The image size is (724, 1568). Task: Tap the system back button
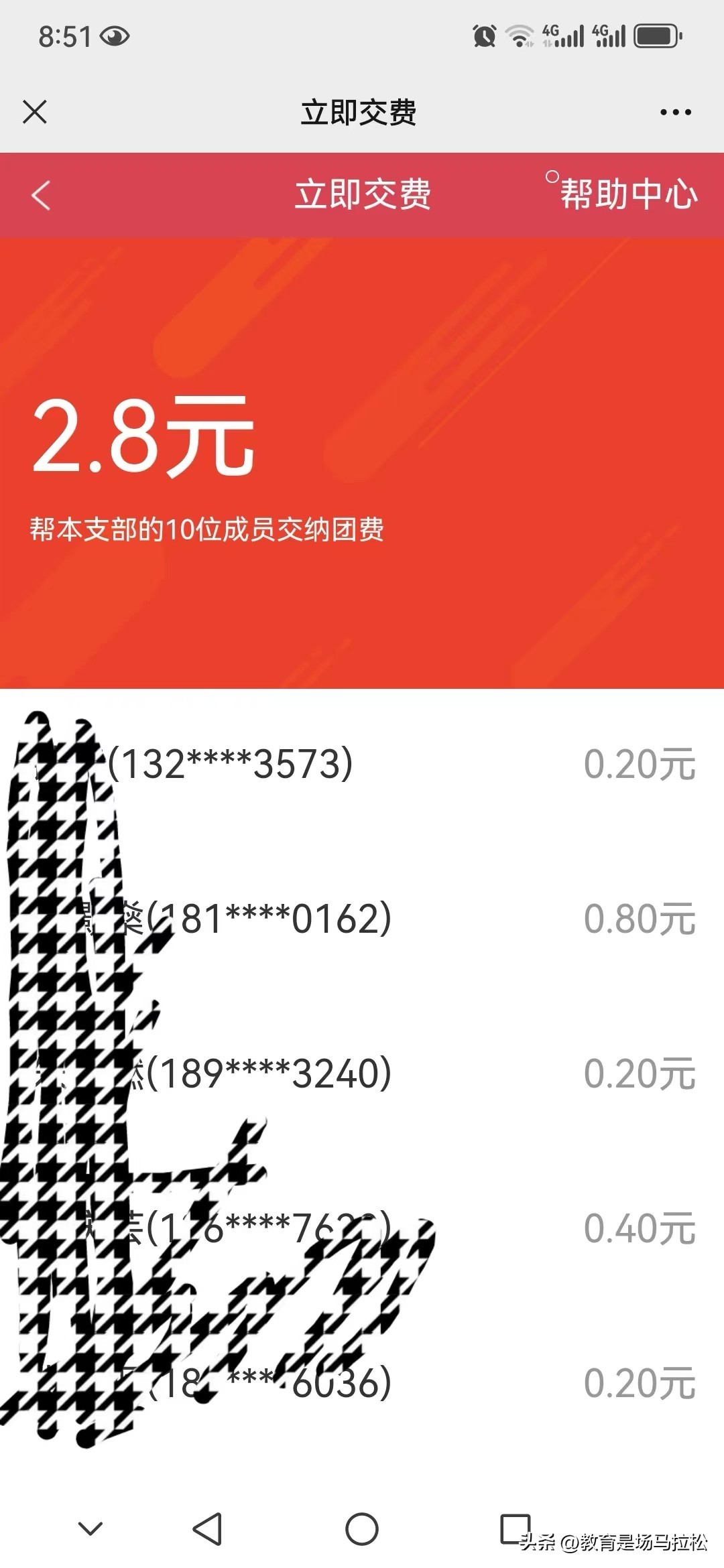click(x=207, y=1528)
